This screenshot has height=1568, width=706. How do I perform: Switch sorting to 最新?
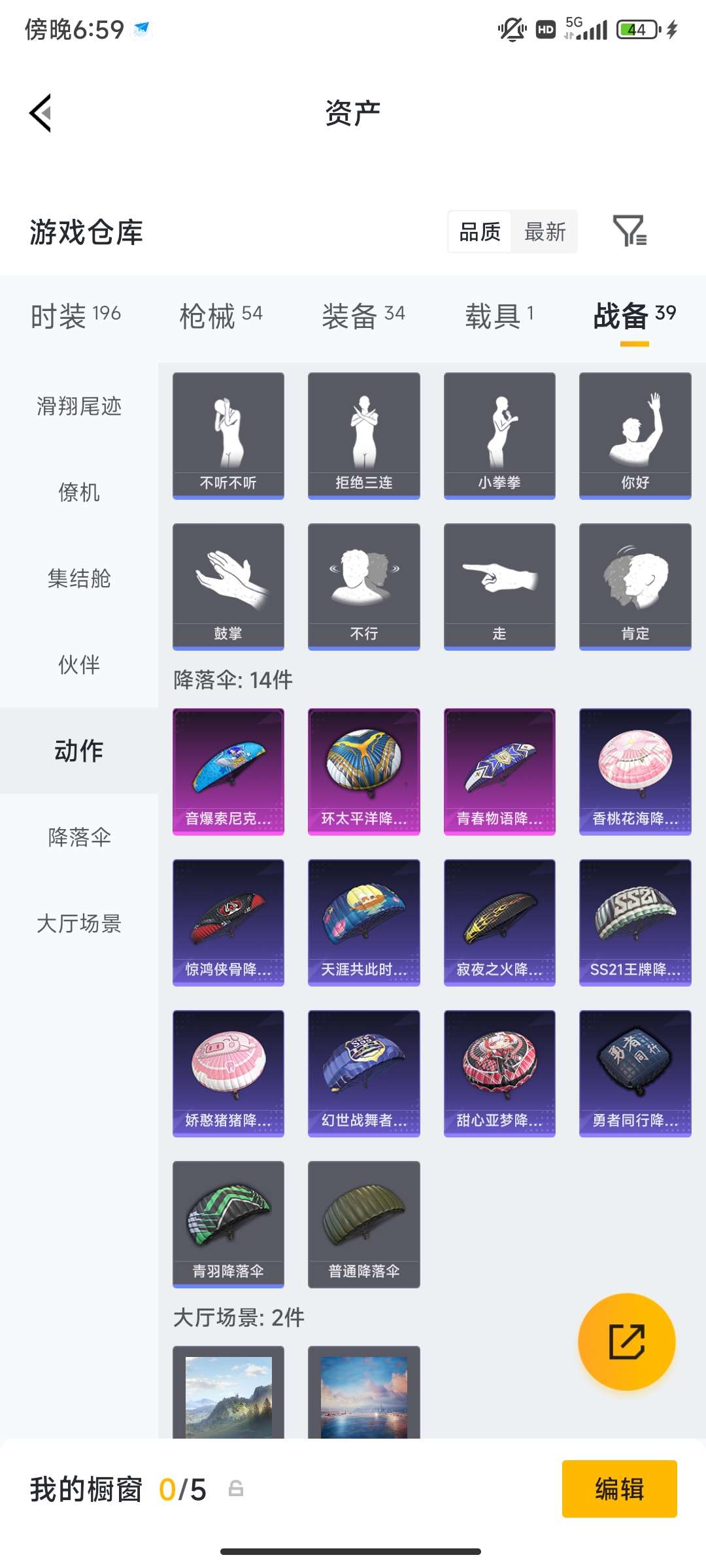pyautogui.click(x=545, y=232)
